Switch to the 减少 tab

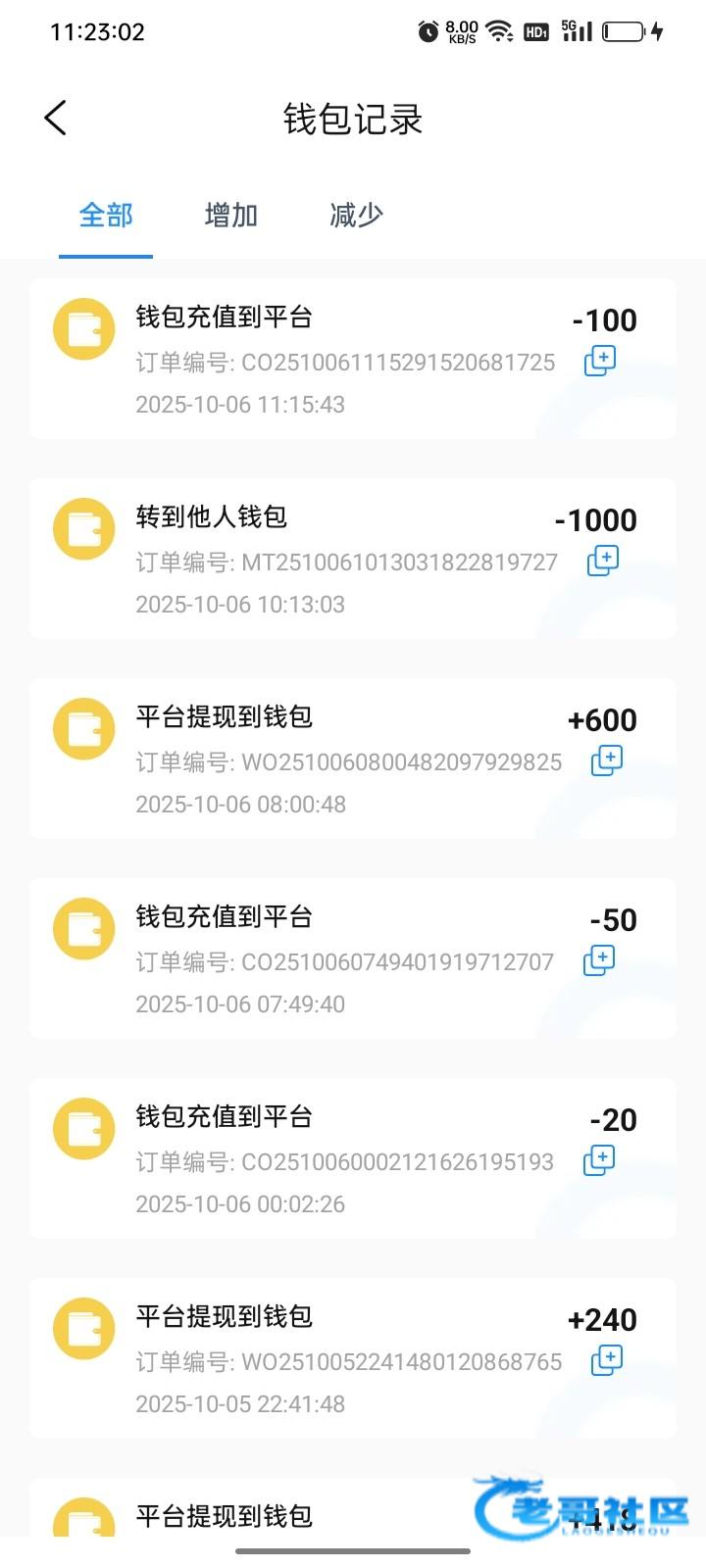tap(356, 215)
